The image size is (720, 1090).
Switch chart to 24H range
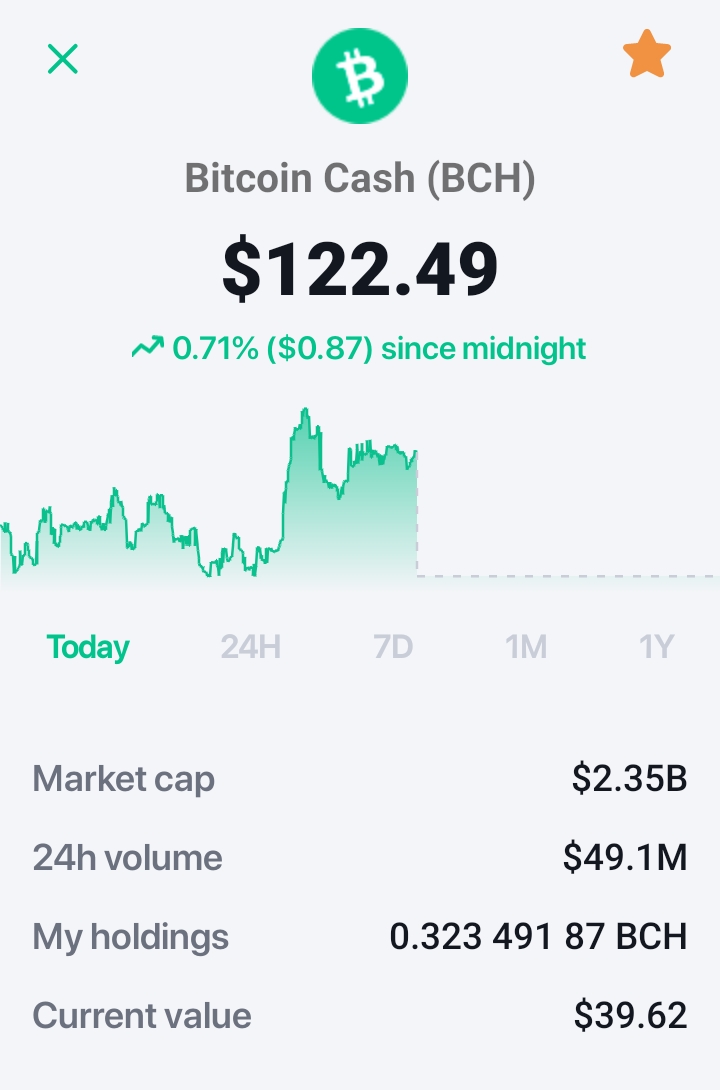point(251,647)
